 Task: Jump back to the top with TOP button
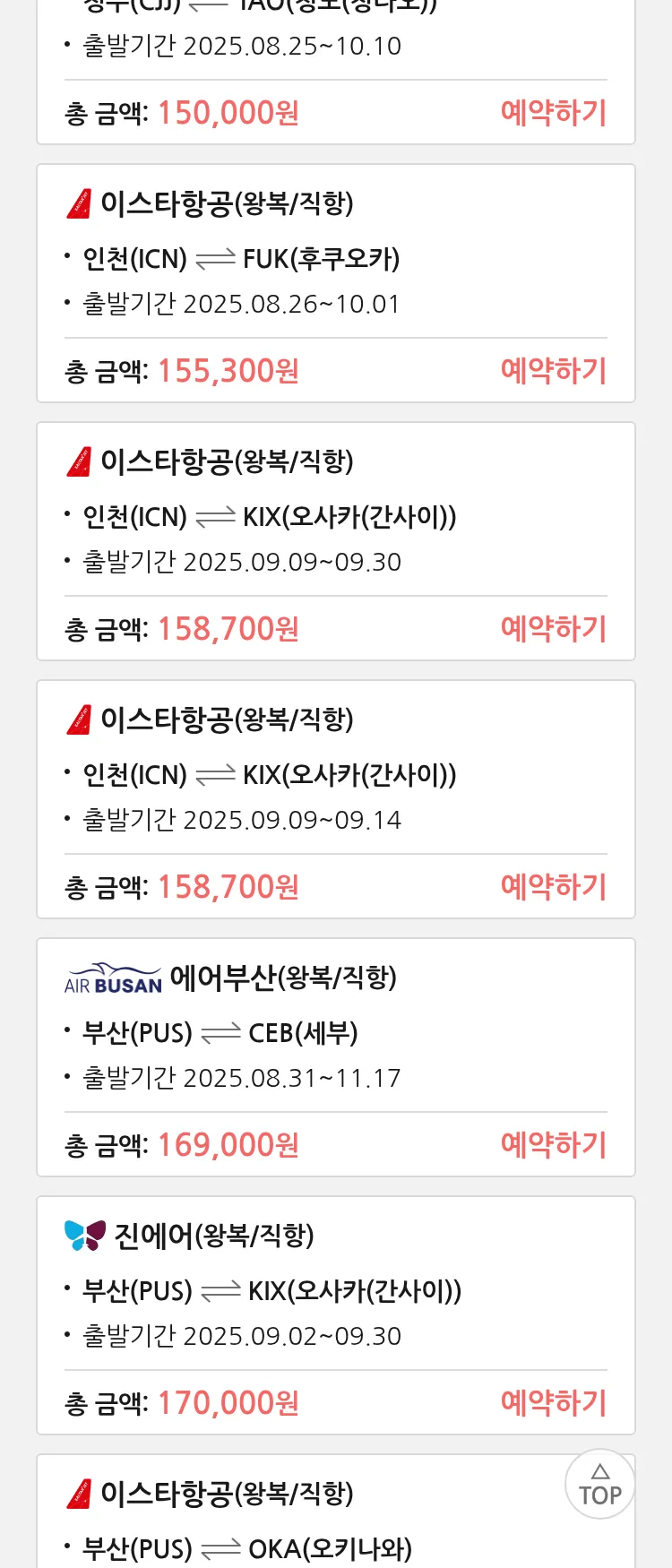599,1485
